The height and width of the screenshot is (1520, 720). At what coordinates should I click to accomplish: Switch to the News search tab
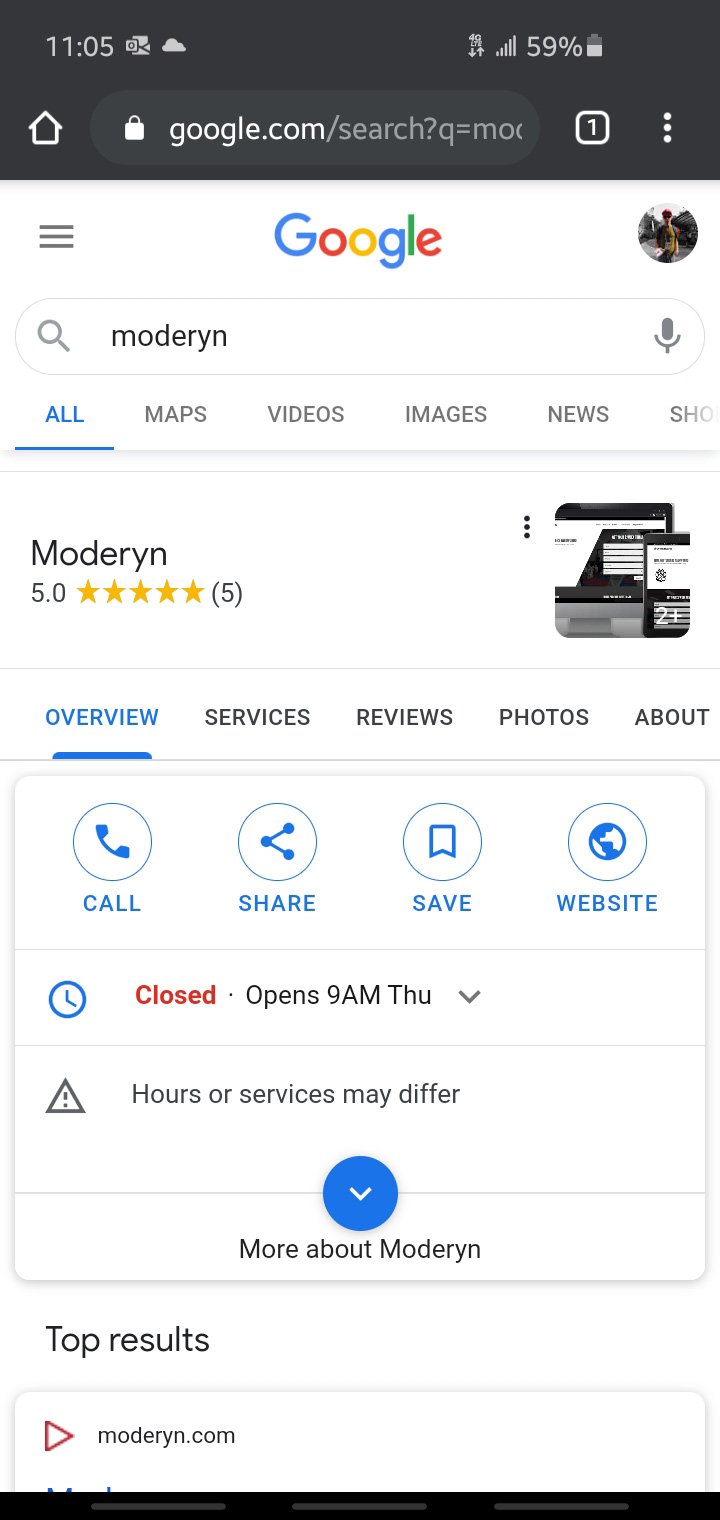click(578, 414)
